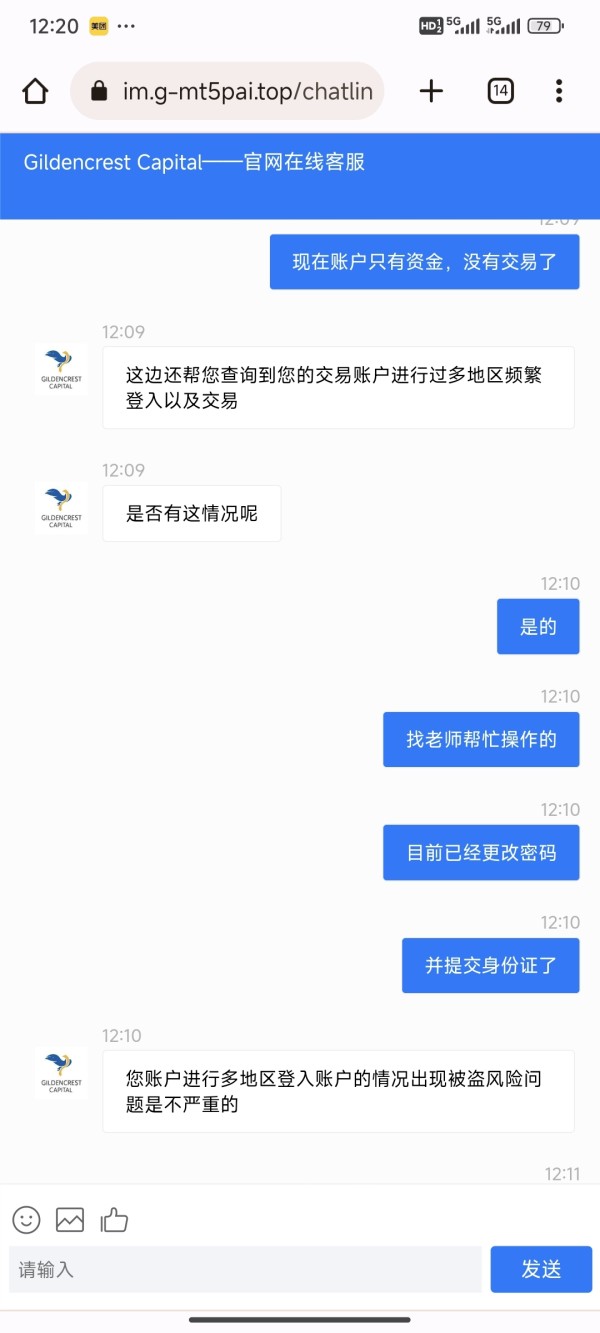Attach a picture to the chat
The image size is (600, 1333).
click(x=70, y=1219)
